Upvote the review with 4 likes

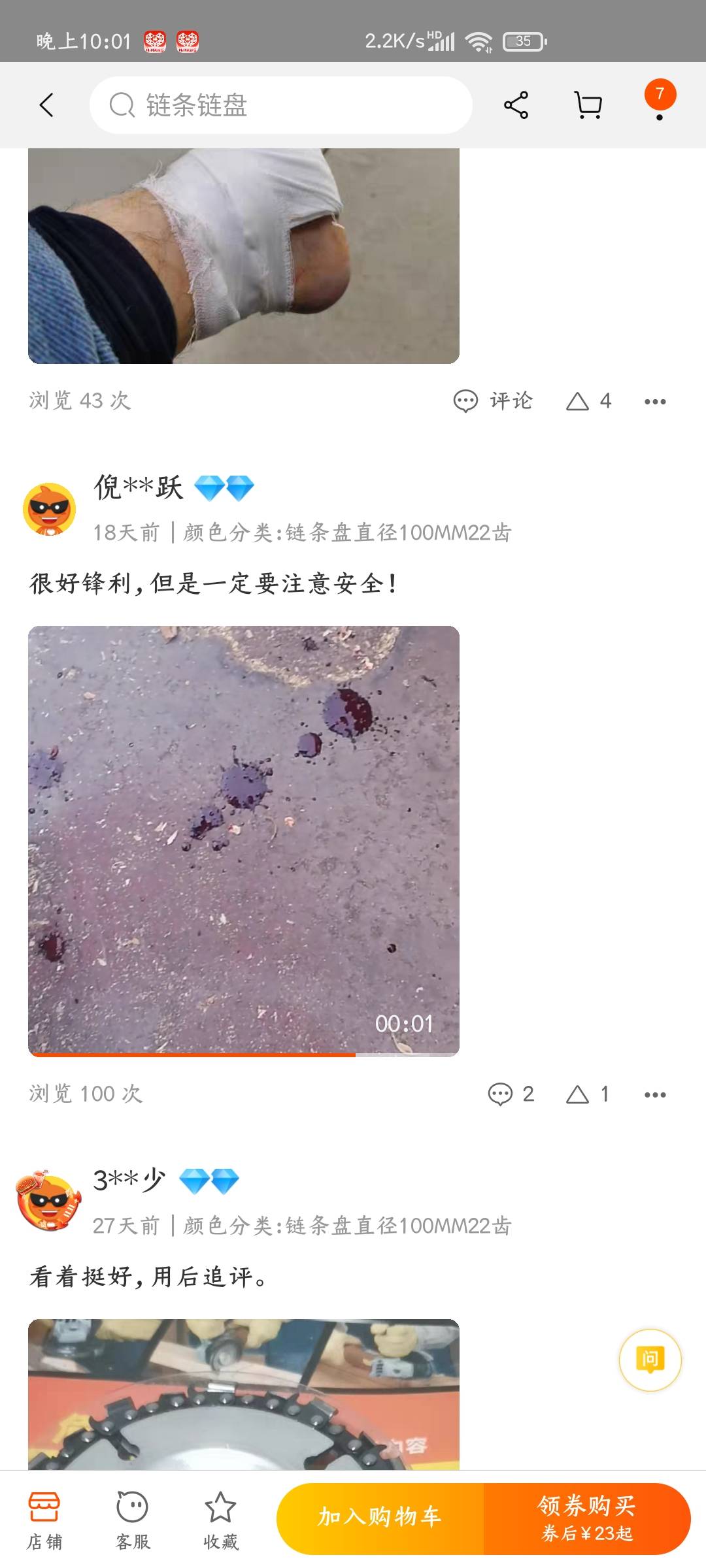point(588,400)
